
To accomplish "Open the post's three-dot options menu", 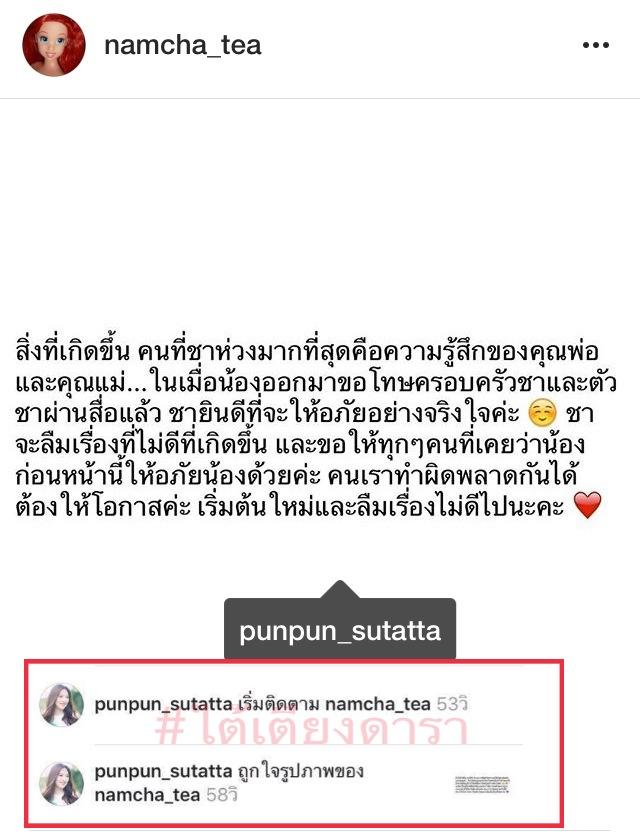I will (x=596, y=46).
